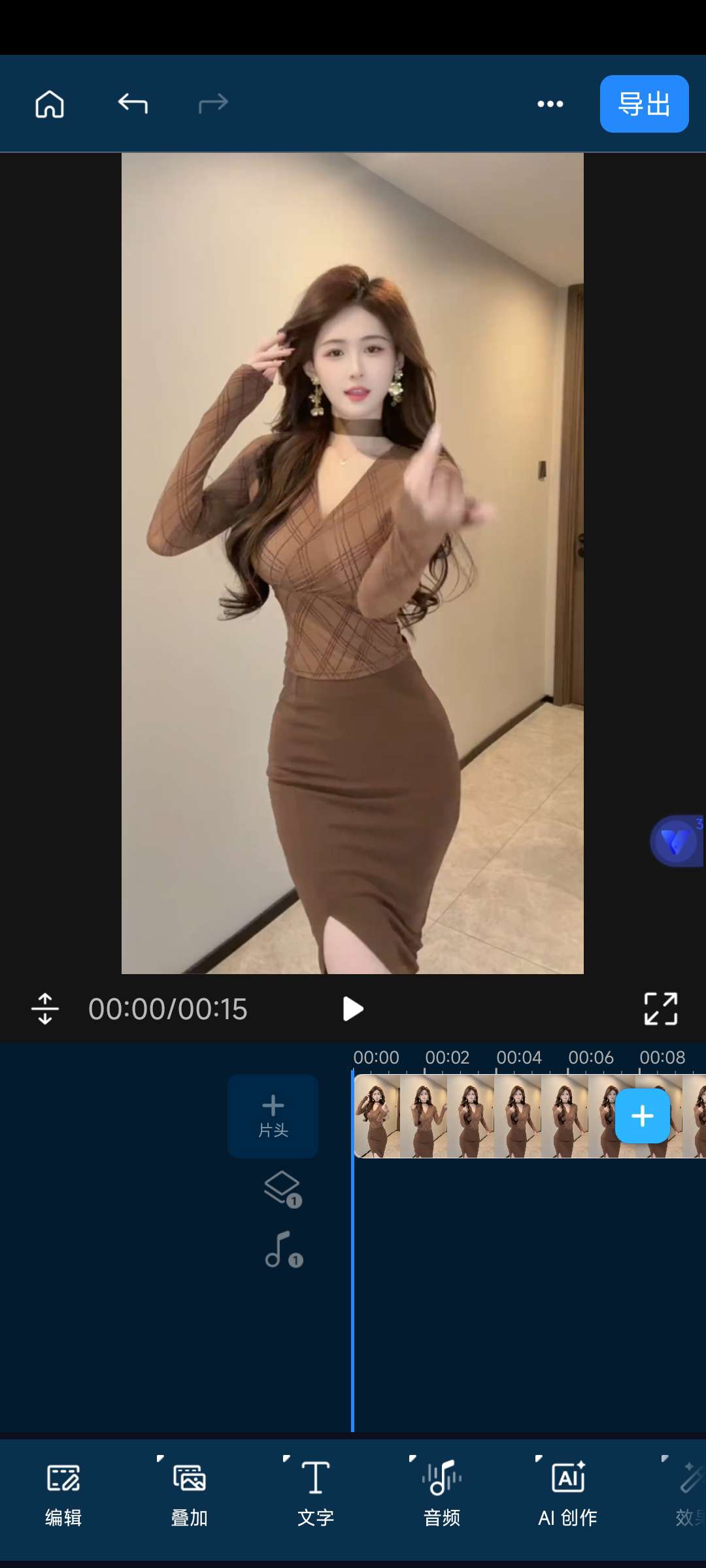Toggle the timeline height expand icon
The width and height of the screenshot is (706, 1568).
click(x=45, y=1009)
